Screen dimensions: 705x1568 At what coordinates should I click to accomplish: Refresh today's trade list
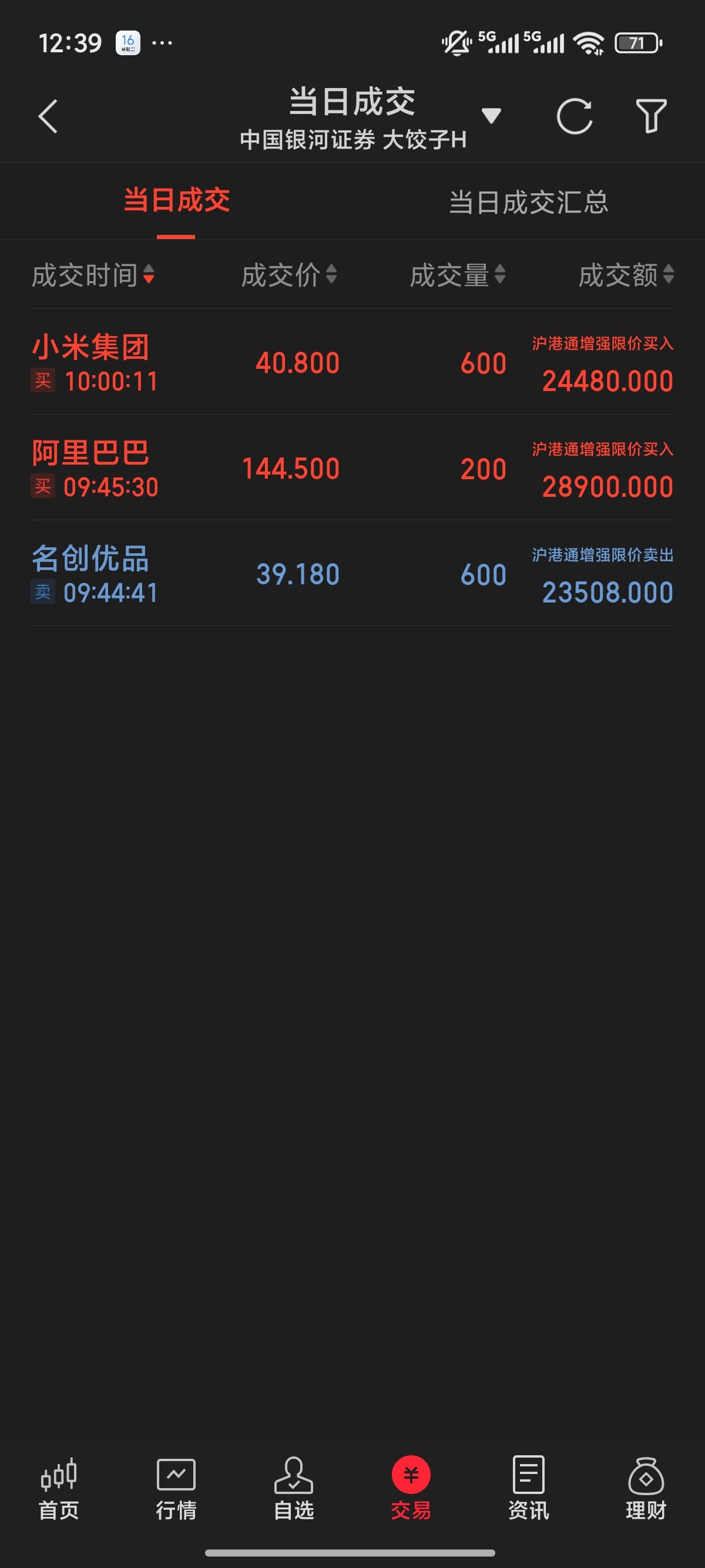[574, 116]
